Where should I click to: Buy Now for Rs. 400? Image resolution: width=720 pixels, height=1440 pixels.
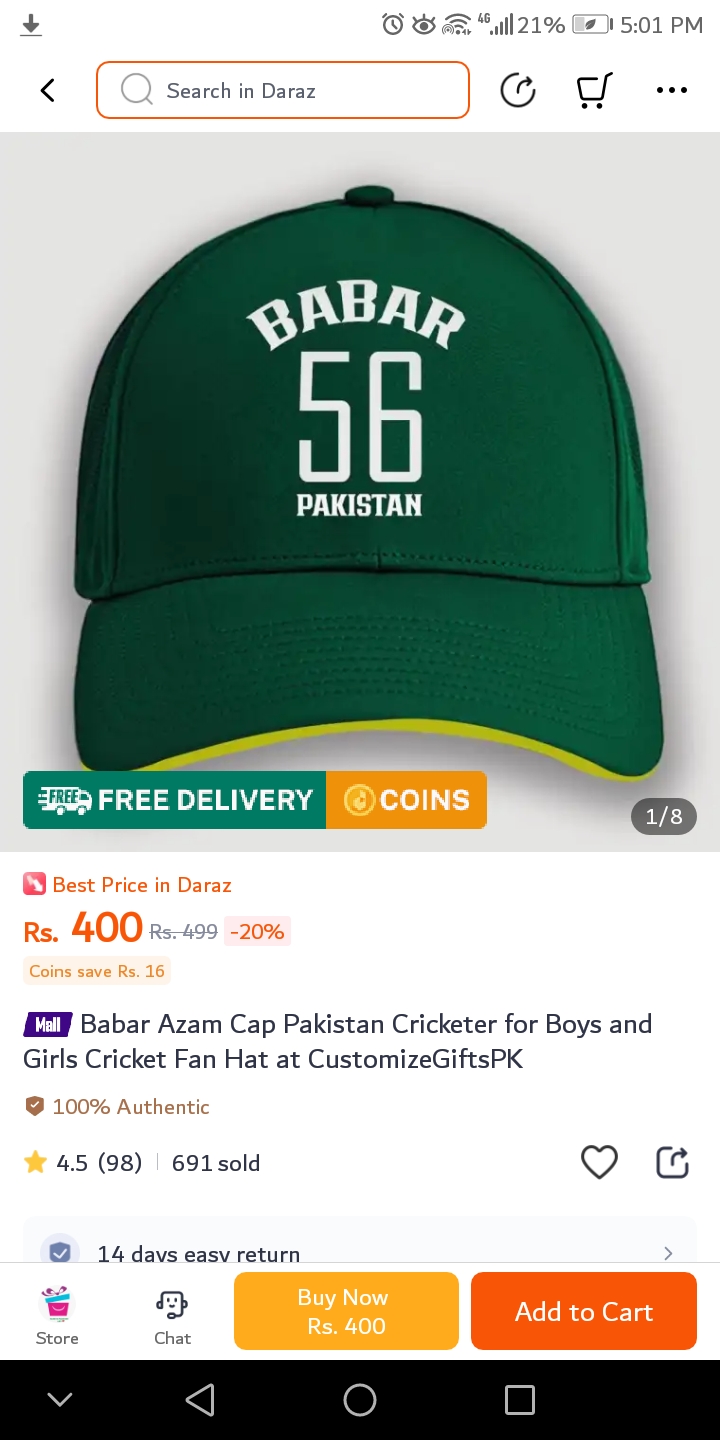click(x=346, y=1311)
